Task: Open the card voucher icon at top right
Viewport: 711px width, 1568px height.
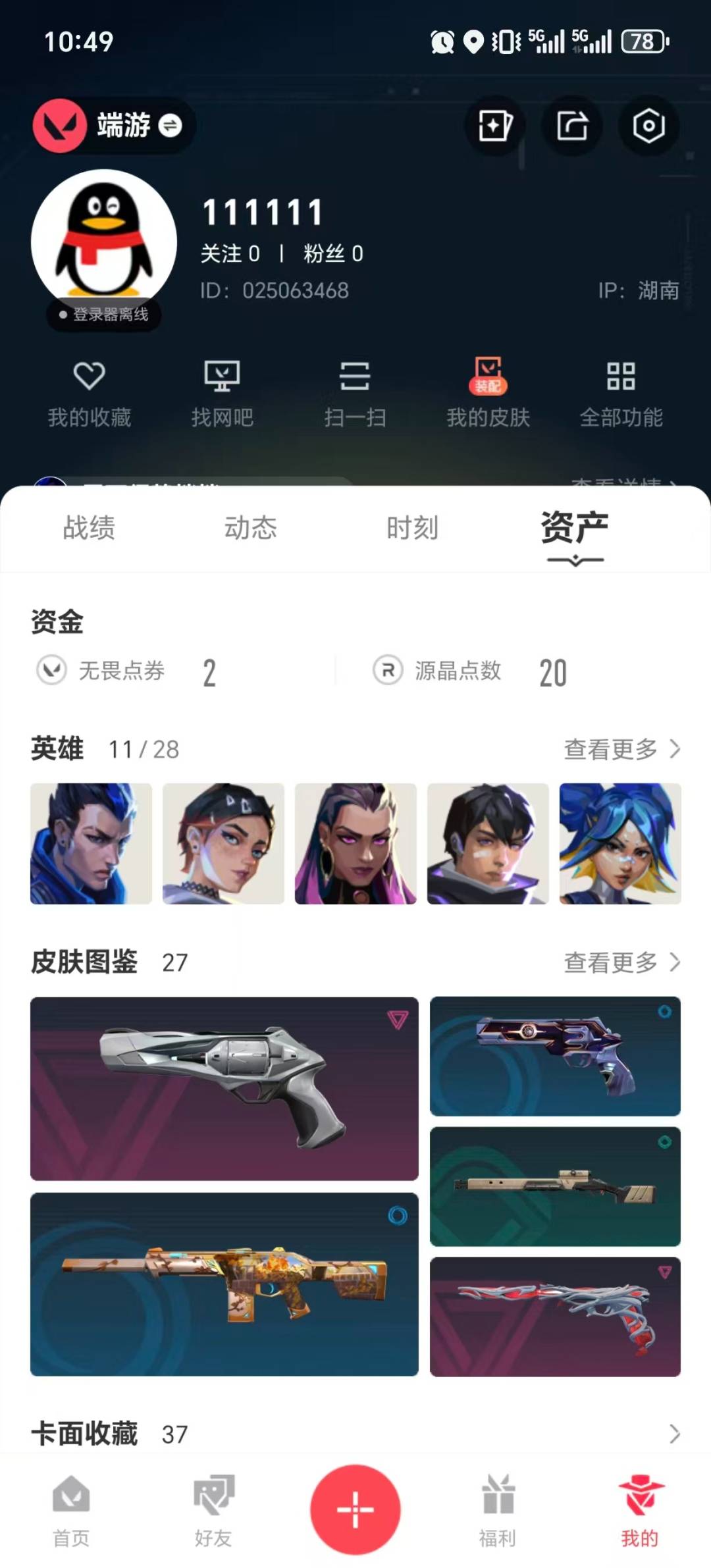Action: click(494, 126)
